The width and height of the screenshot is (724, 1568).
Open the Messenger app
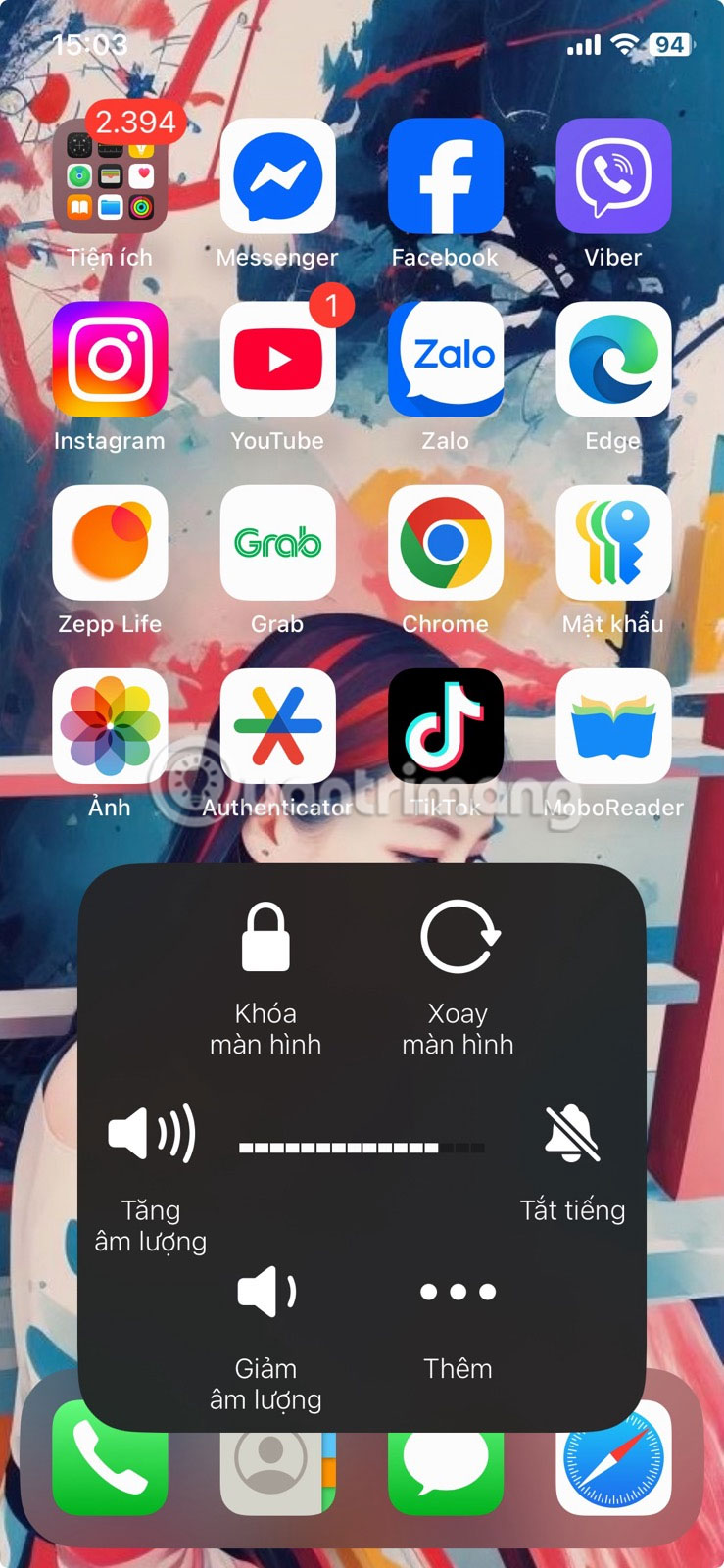point(277,176)
